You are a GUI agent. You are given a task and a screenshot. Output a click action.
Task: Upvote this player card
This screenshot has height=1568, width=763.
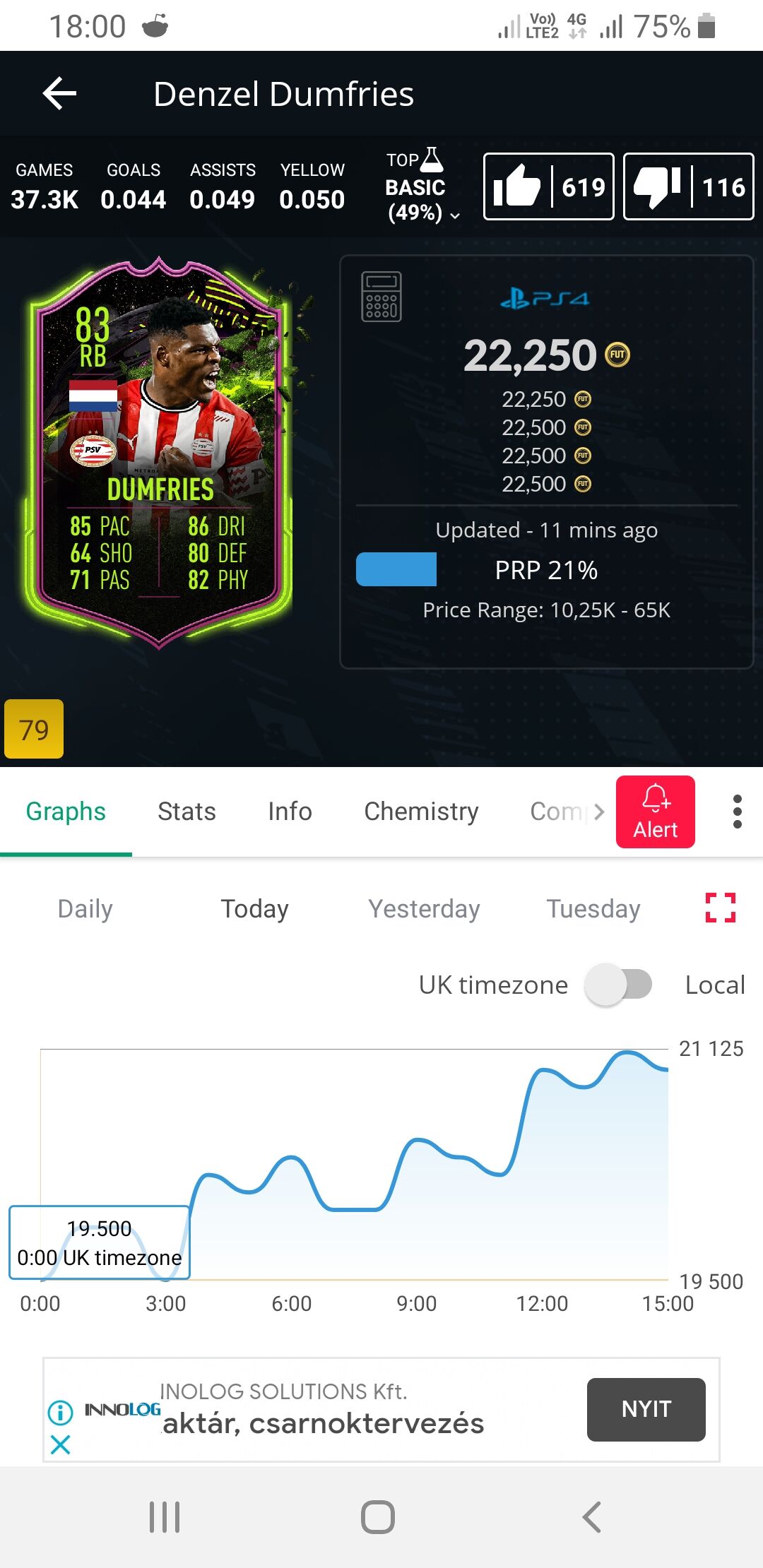coord(548,187)
